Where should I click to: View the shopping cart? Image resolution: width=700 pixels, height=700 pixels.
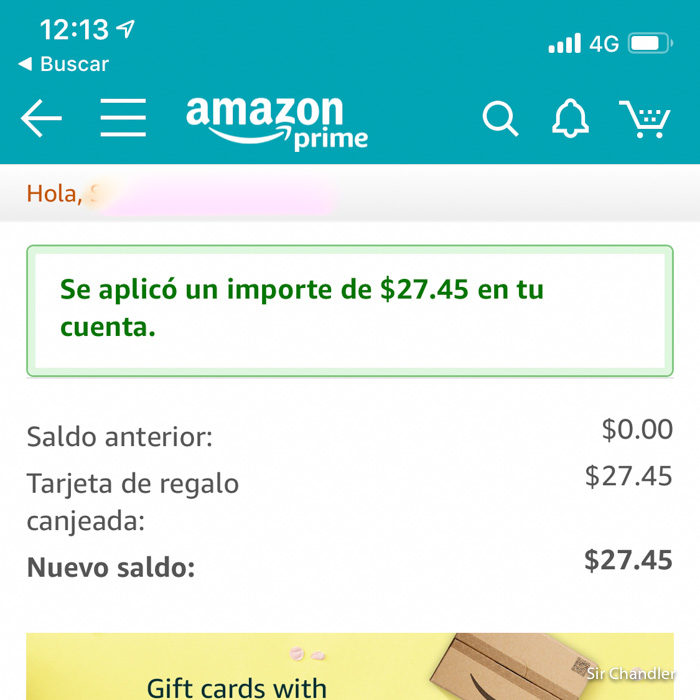pos(645,119)
